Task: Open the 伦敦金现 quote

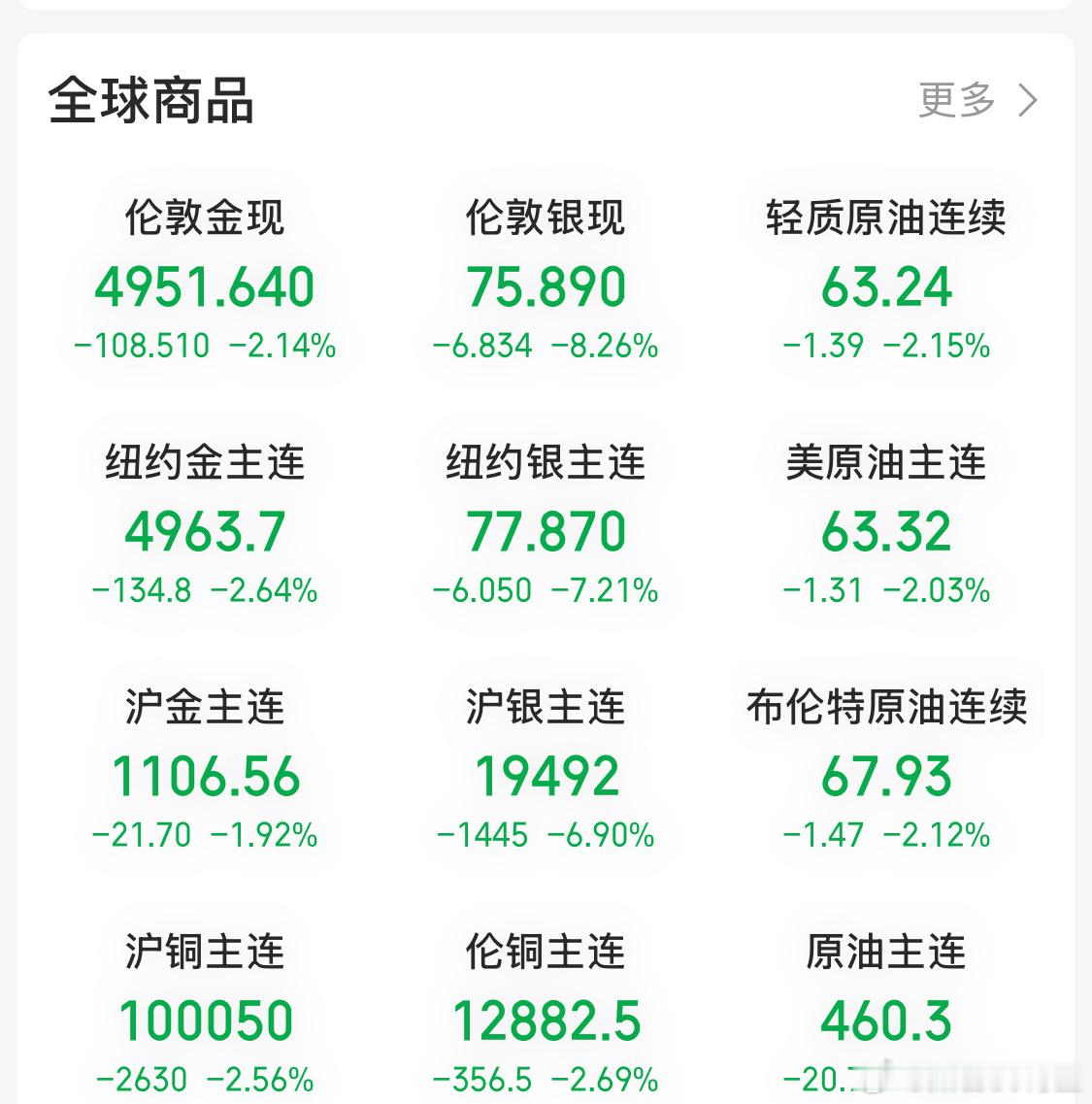Action: [x=205, y=286]
